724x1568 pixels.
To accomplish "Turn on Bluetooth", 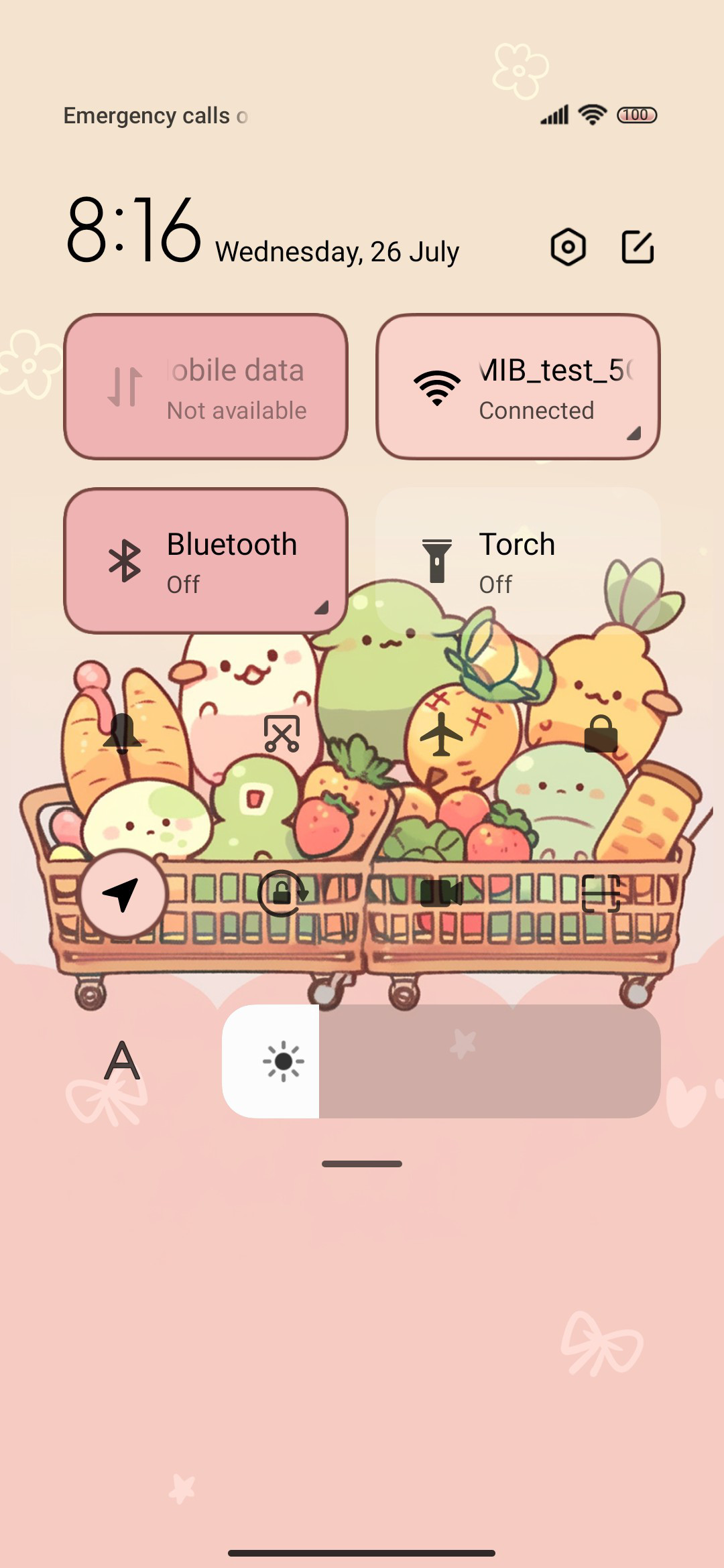I will click(x=206, y=560).
